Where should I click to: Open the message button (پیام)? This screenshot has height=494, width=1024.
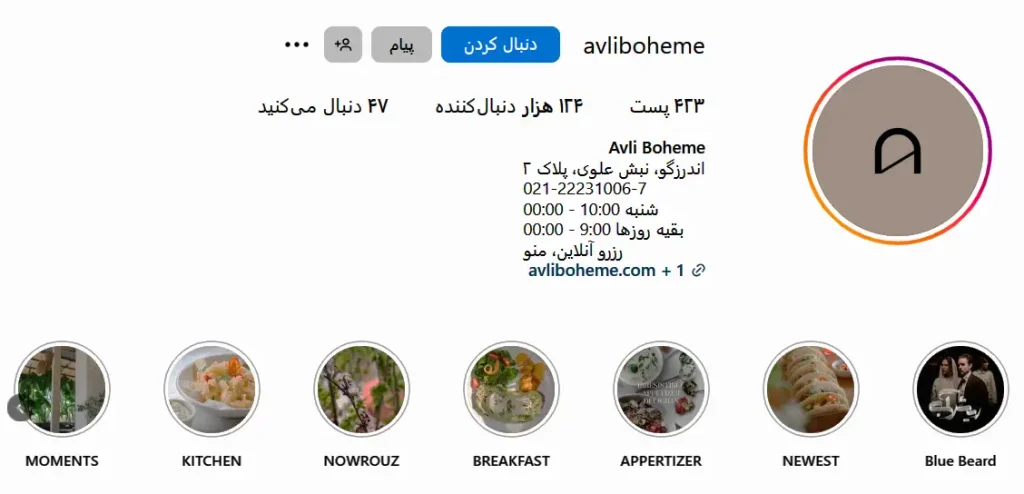click(401, 45)
